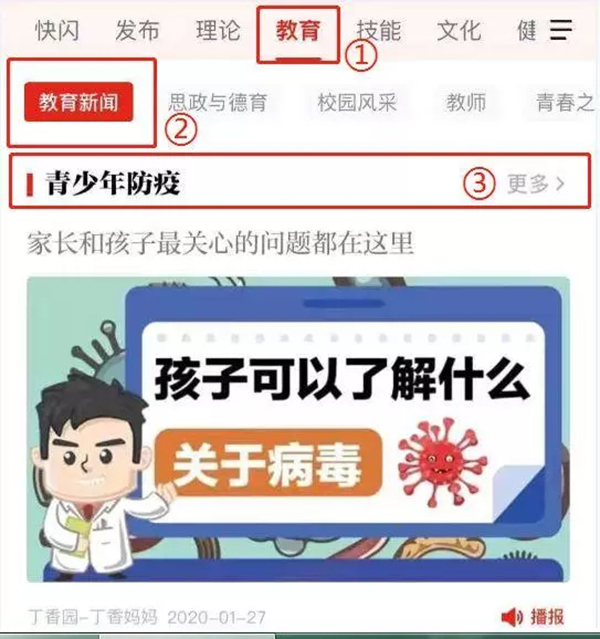Viewport: 600px width, 639px height.
Task: Select the 教育 tab
Action: pyautogui.click(x=298, y=30)
